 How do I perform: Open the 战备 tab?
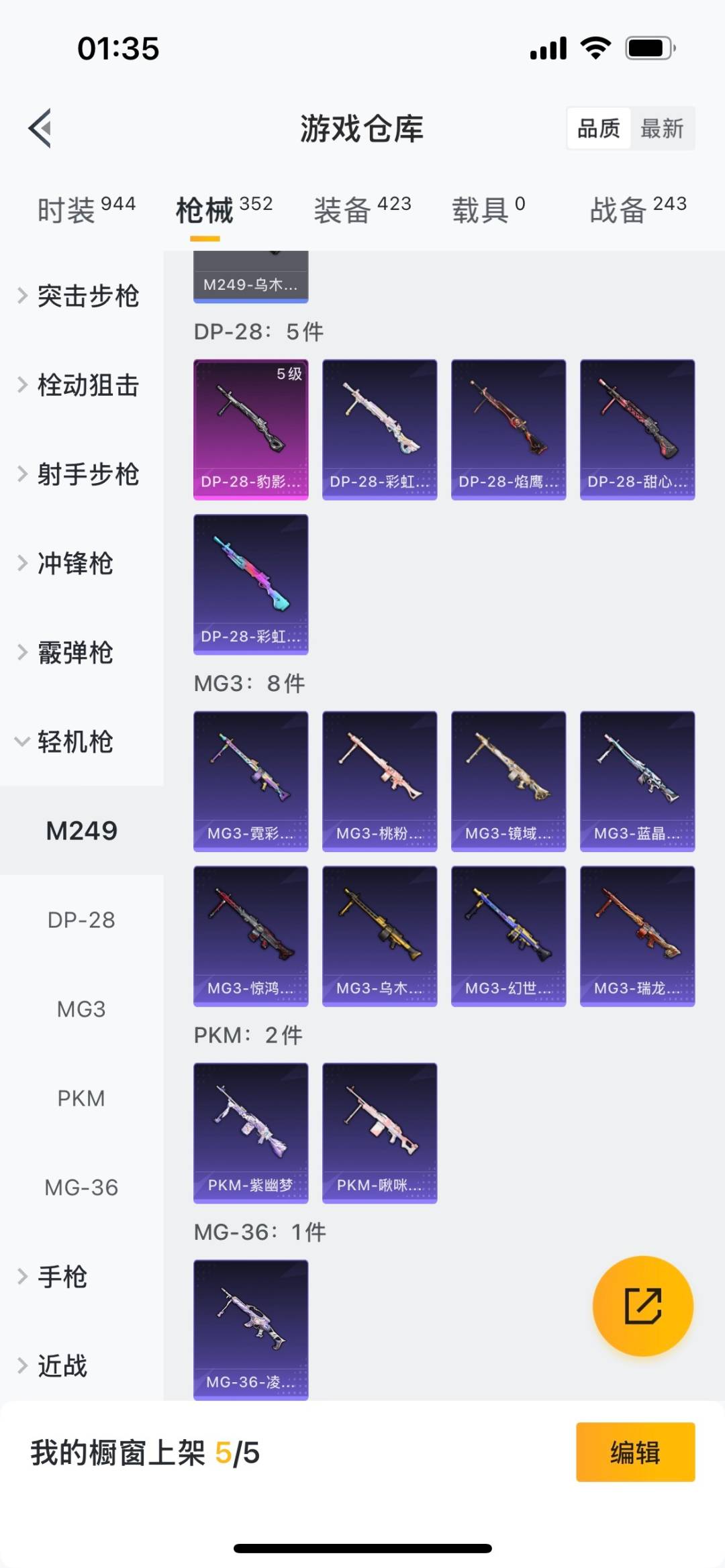tap(638, 209)
